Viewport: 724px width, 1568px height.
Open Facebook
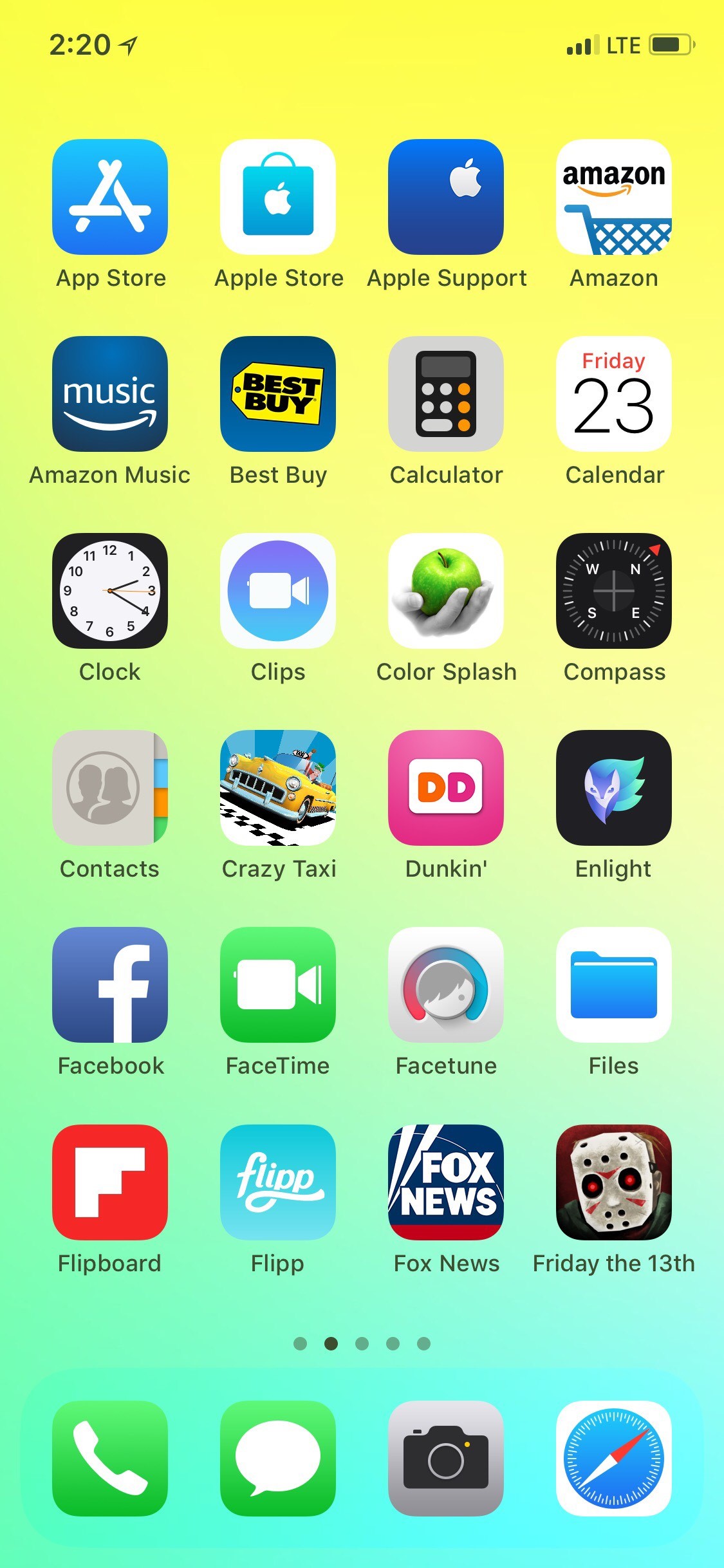(110, 985)
